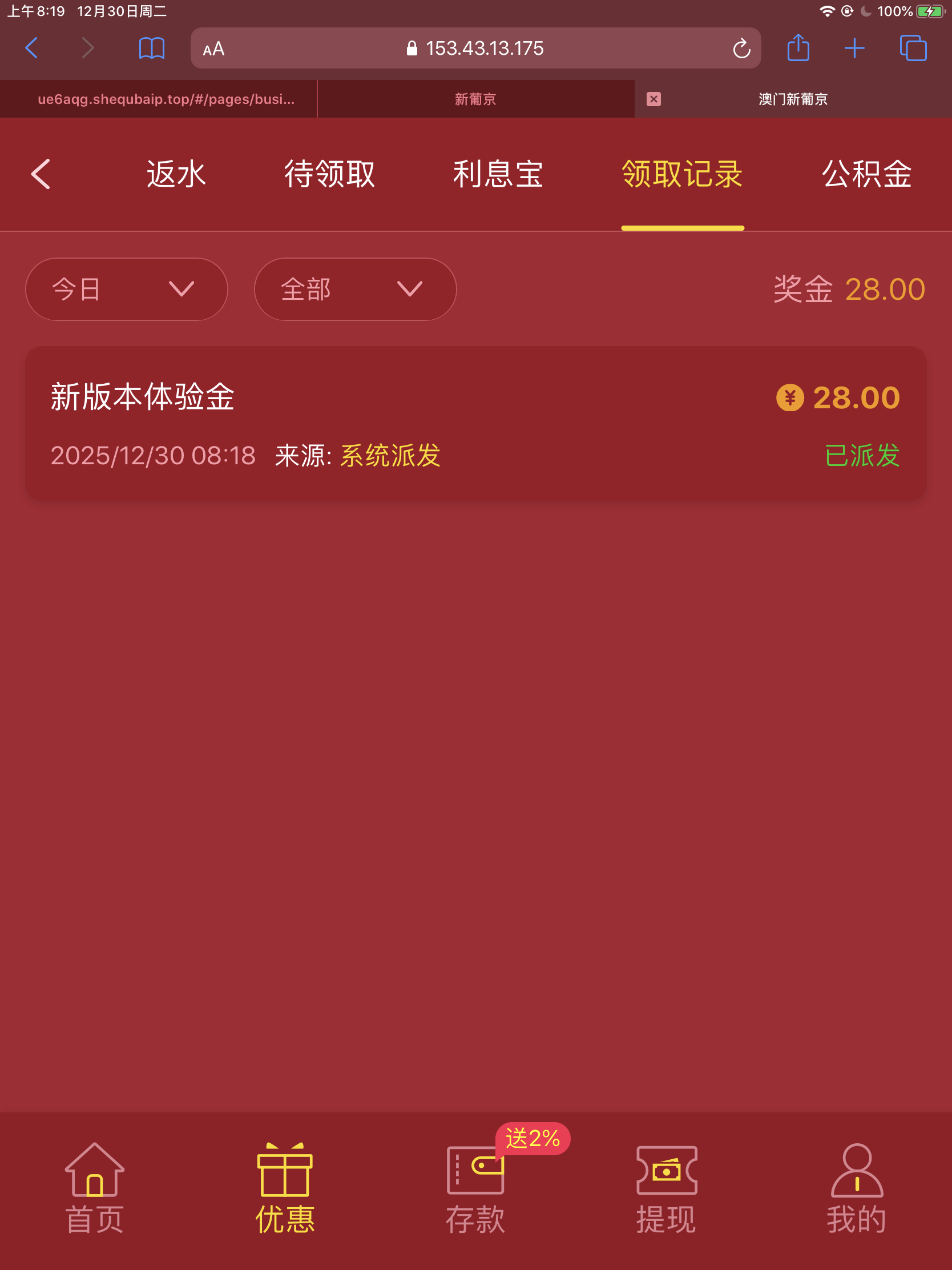Tap the Safari share icon
Screen dimensions: 952x1270
(x=799, y=48)
